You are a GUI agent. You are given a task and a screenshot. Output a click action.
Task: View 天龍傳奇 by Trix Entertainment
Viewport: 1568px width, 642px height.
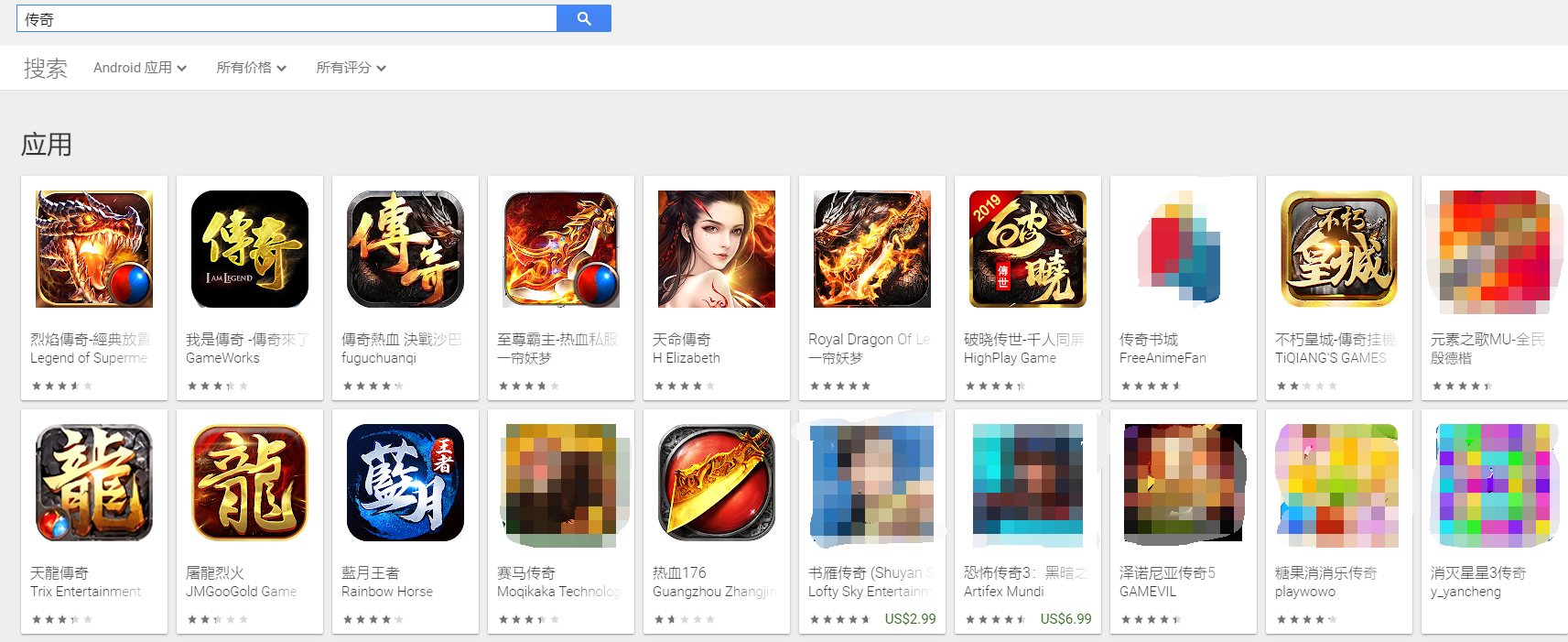(x=94, y=483)
